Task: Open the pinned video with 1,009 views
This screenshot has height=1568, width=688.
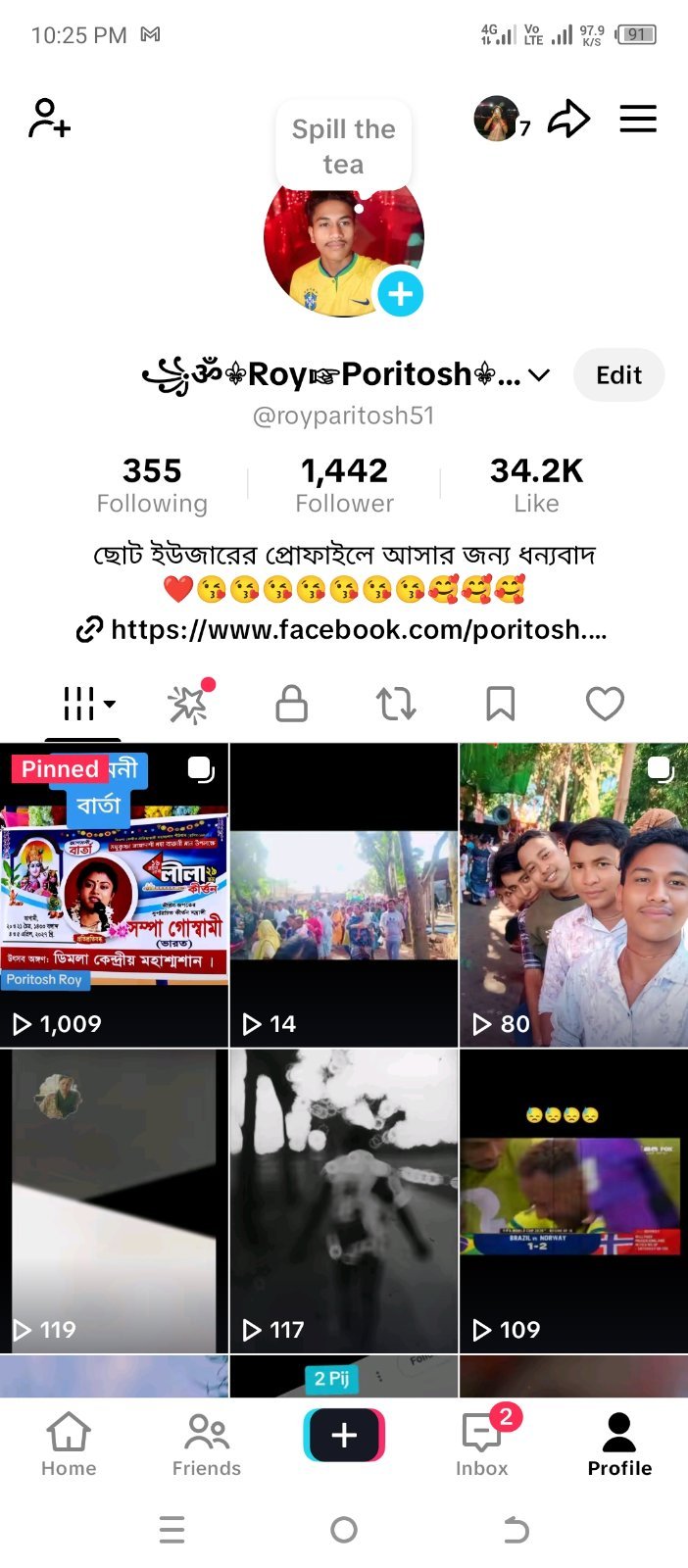Action: click(x=114, y=895)
